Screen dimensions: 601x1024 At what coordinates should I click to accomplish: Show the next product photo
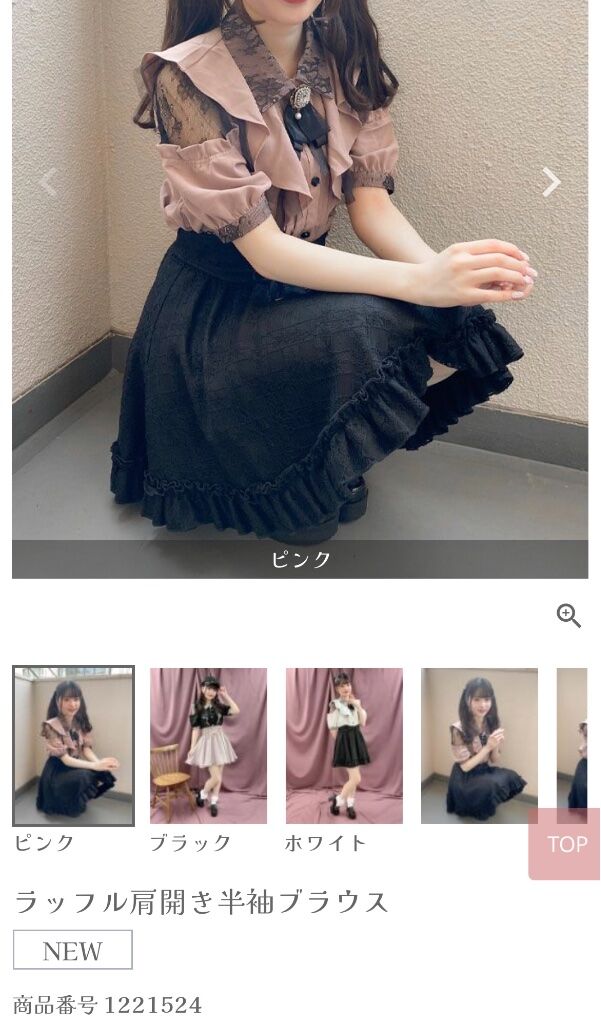pyautogui.click(x=551, y=182)
